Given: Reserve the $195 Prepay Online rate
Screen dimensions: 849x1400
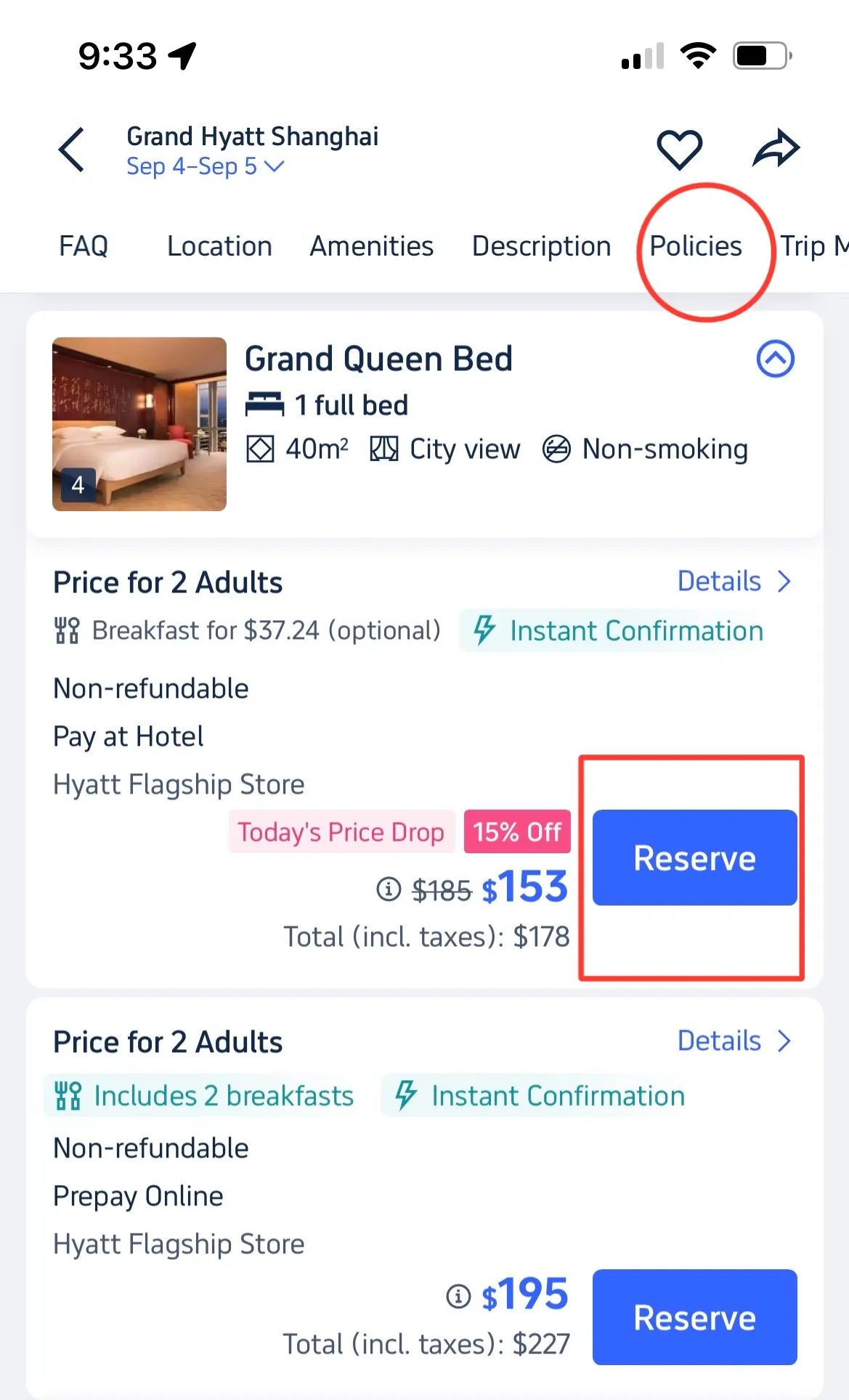Looking at the screenshot, I should coord(694,1317).
